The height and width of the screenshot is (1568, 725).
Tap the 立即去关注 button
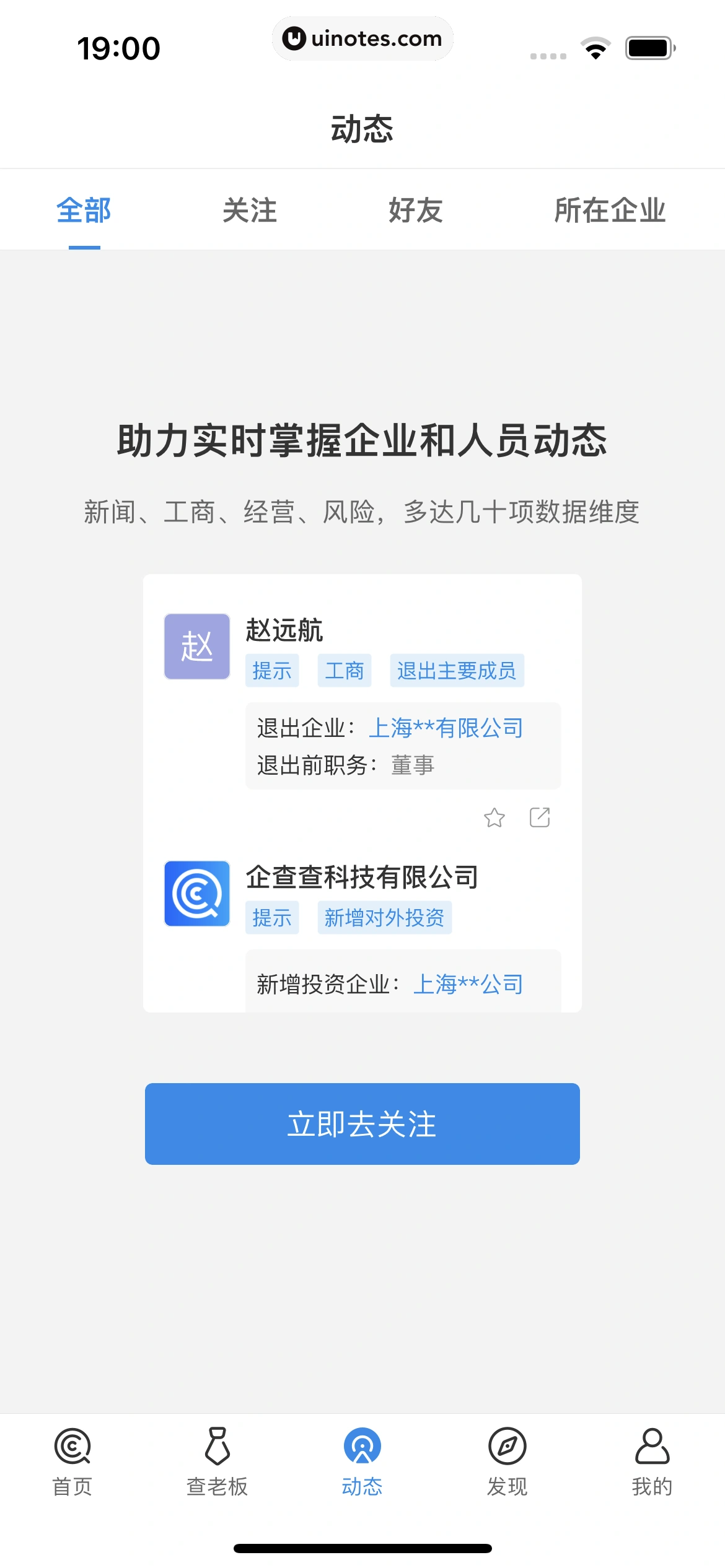[x=362, y=1123]
